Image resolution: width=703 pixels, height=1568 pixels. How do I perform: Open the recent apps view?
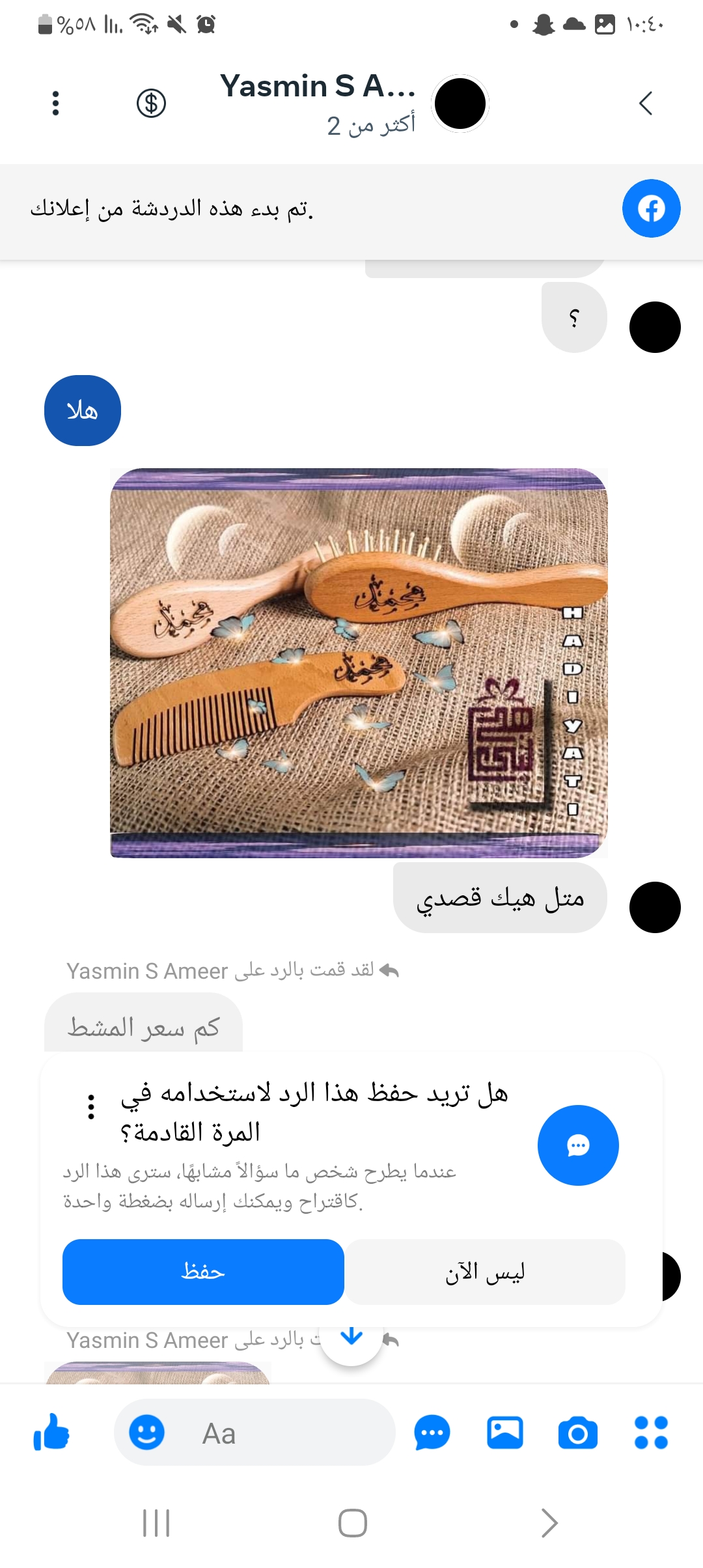coord(156,1523)
